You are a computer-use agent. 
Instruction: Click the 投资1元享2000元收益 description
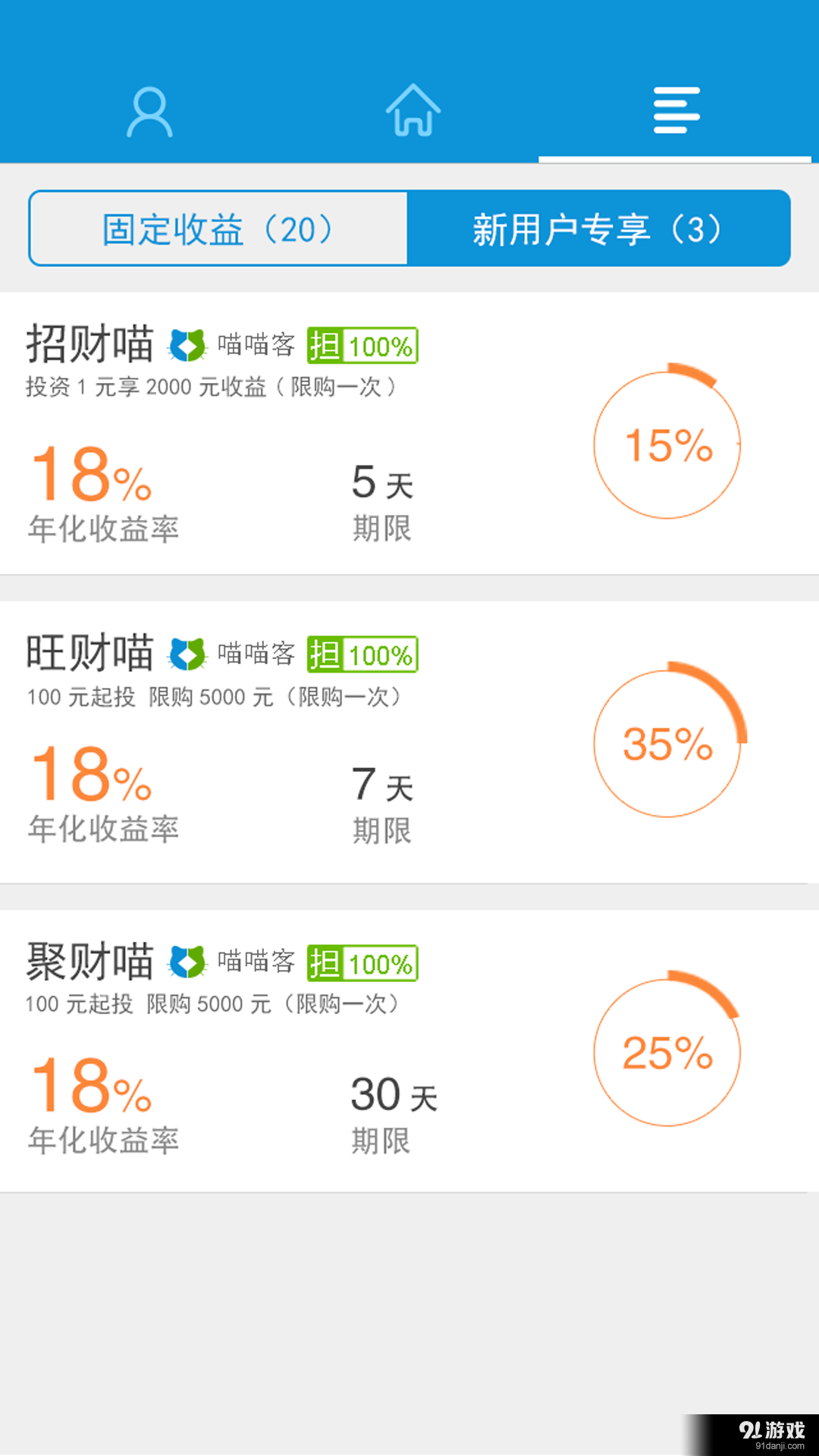click(x=211, y=387)
